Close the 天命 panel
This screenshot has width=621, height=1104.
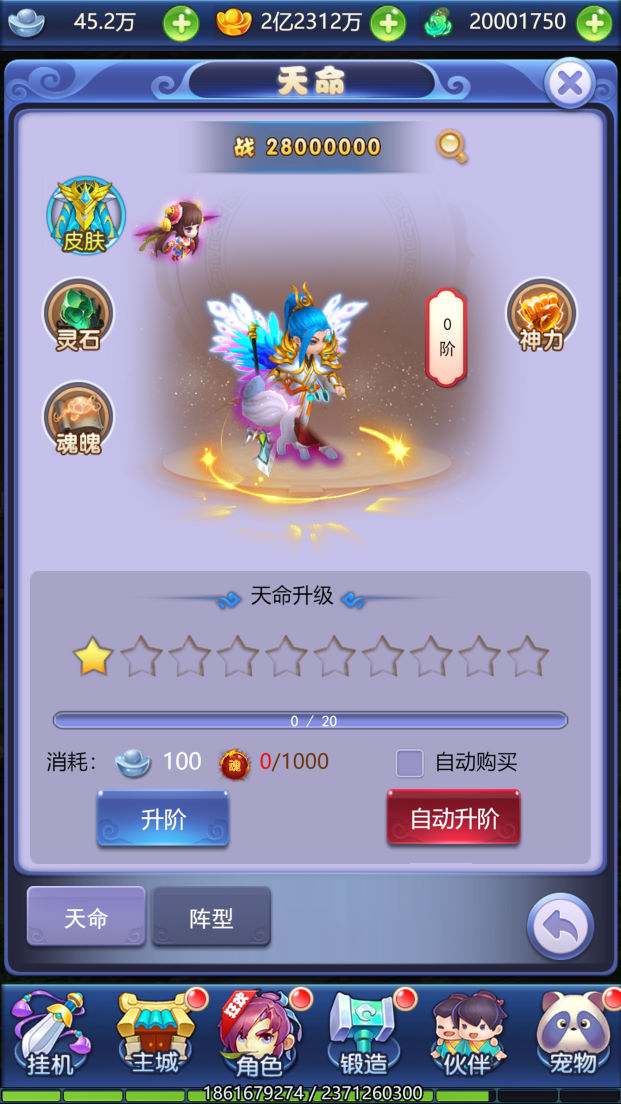[569, 83]
